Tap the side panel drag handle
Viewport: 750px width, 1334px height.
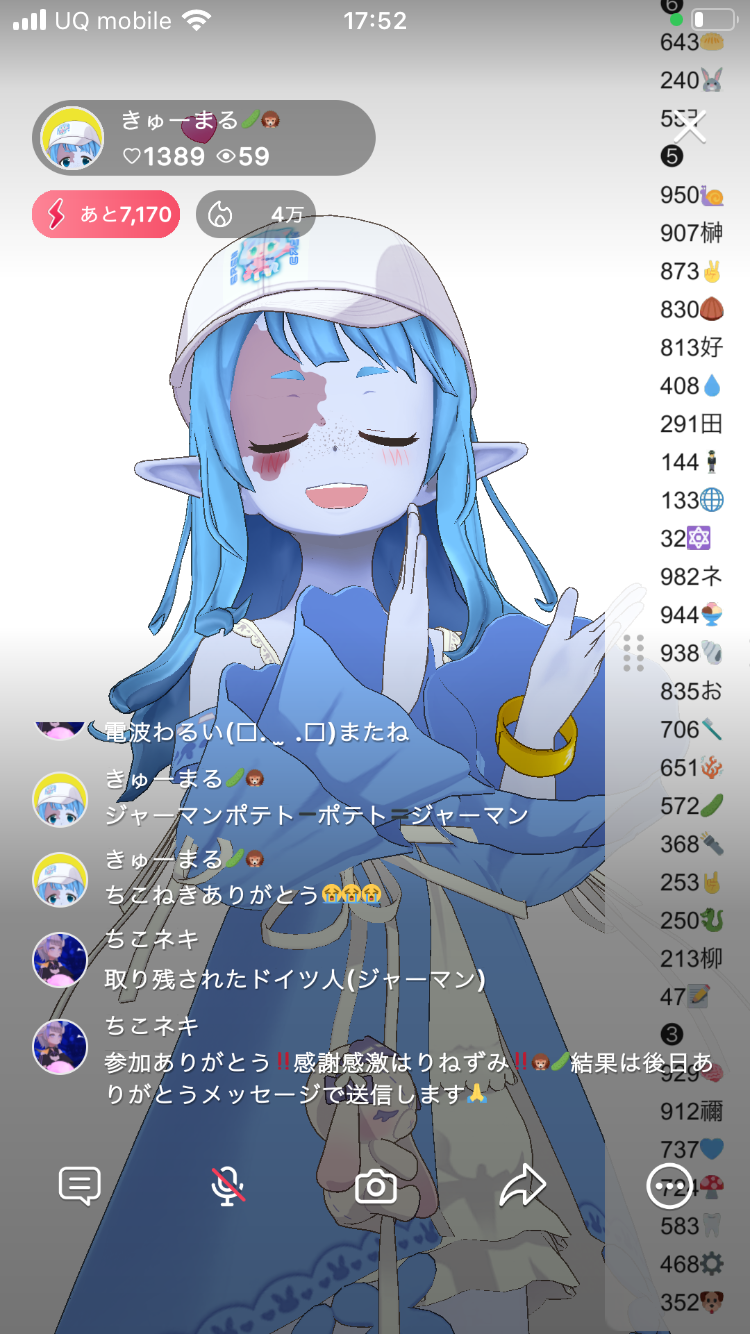633,653
